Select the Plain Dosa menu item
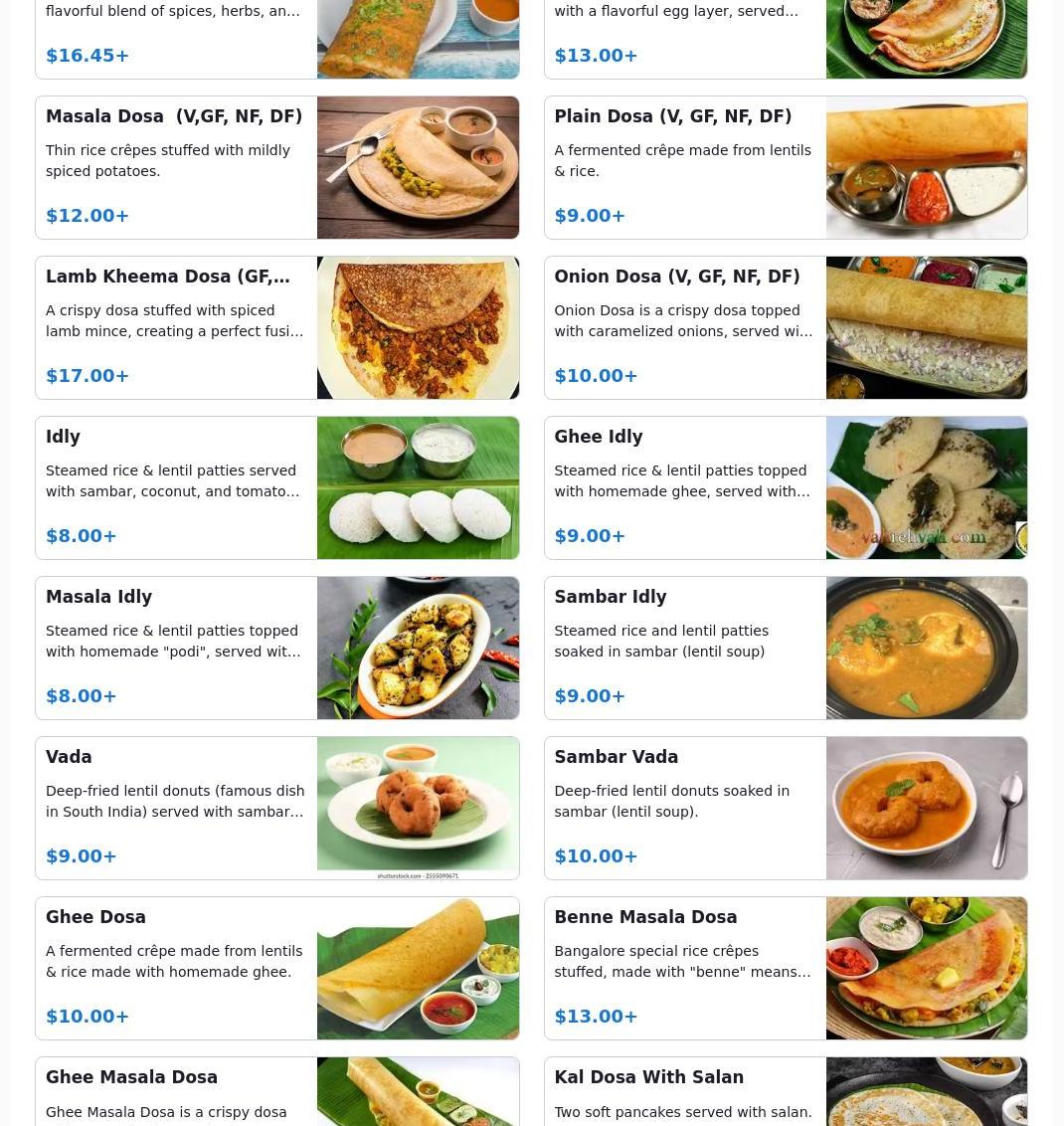The image size is (1064, 1126). pos(785,167)
